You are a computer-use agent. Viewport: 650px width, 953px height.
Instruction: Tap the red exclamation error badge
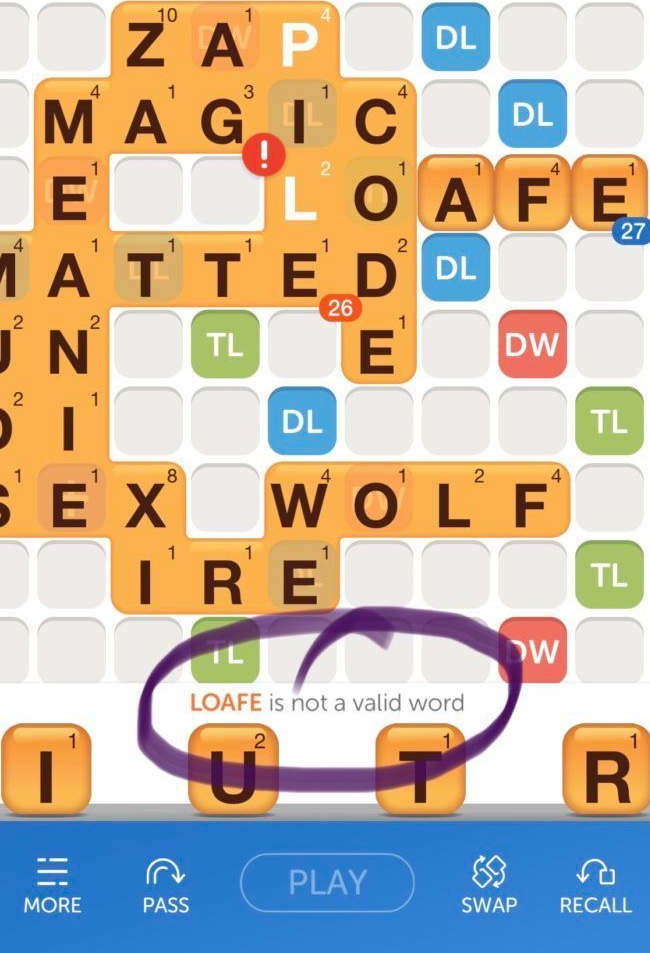(x=264, y=155)
